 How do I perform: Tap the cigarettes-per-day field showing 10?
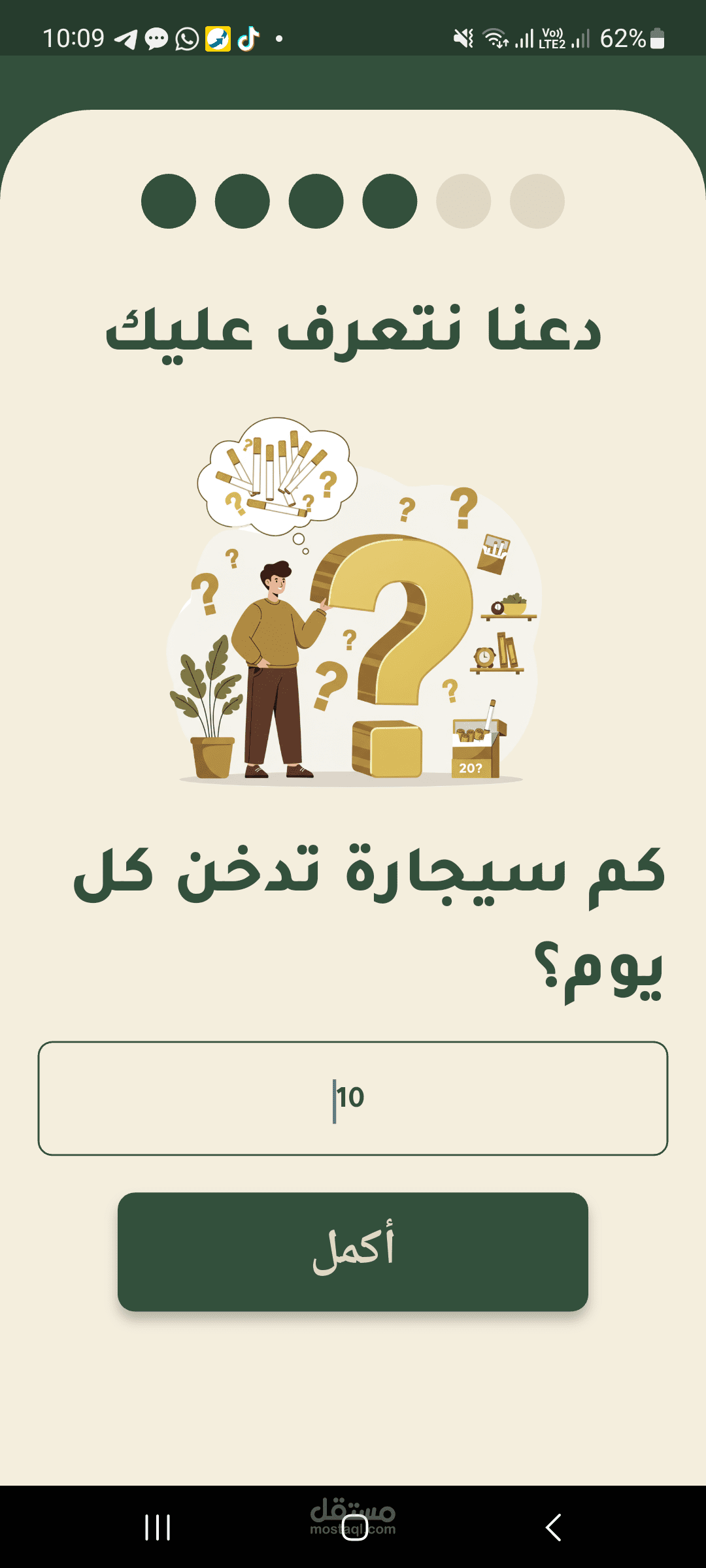coord(353,1098)
